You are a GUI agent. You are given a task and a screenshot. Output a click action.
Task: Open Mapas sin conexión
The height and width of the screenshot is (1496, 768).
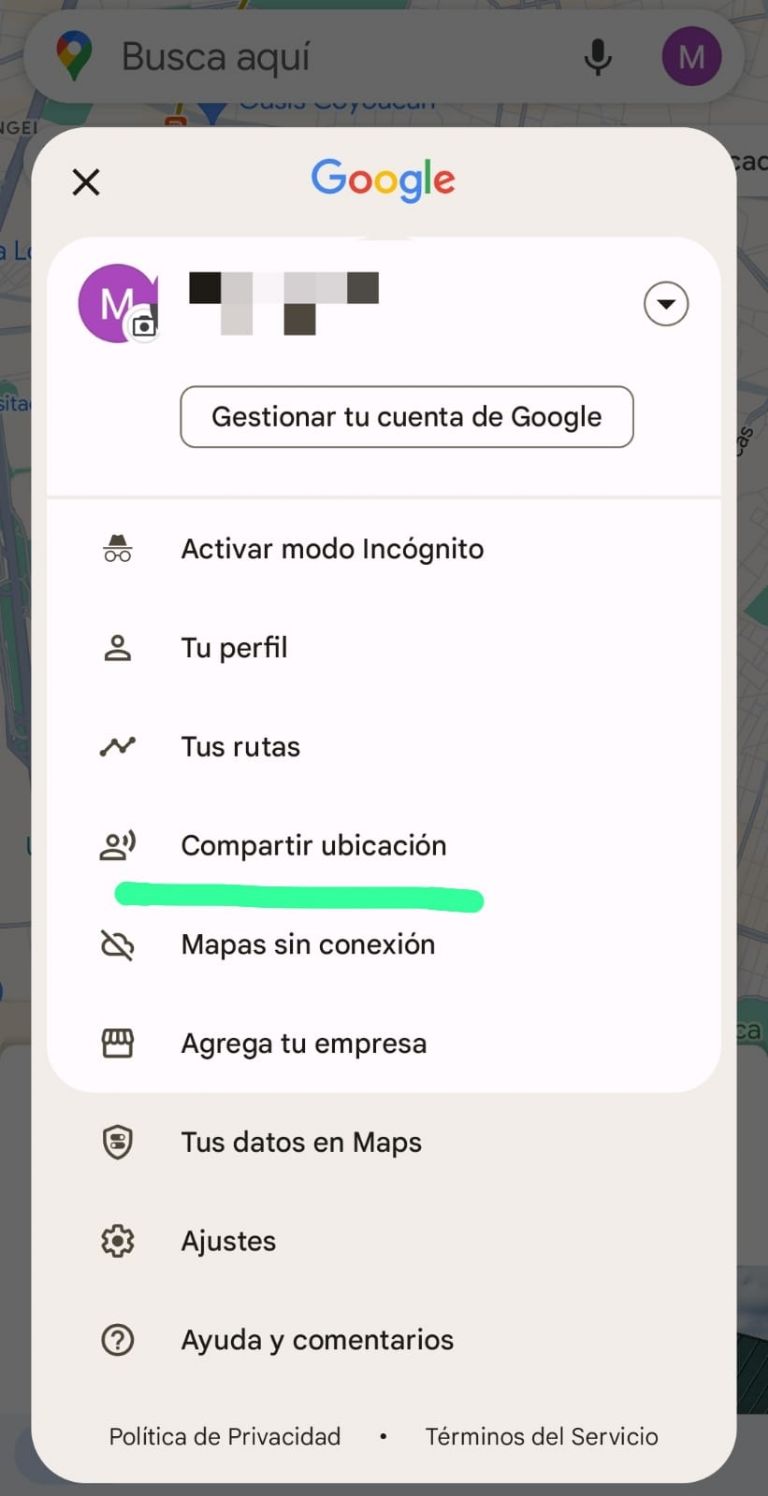[x=307, y=945]
